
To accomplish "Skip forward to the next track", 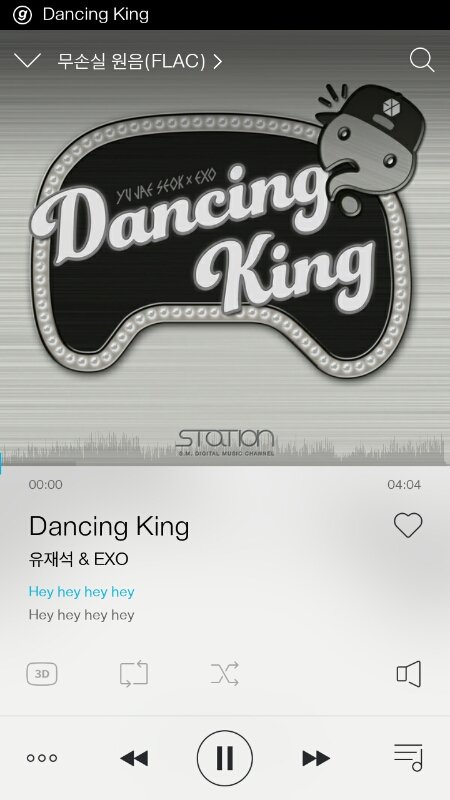I will pos(316,758).
